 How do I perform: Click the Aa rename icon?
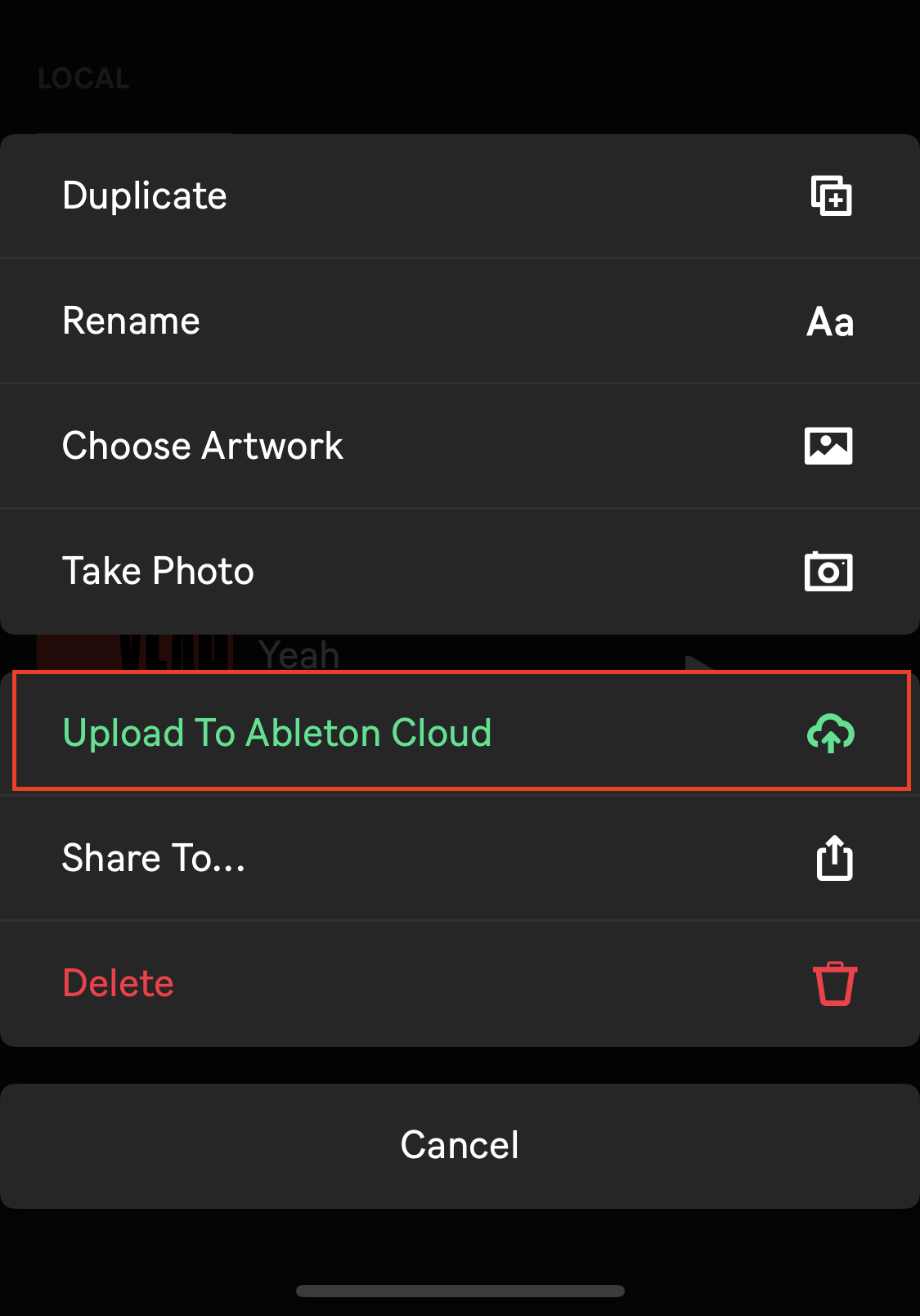click(x=828, y=321)
